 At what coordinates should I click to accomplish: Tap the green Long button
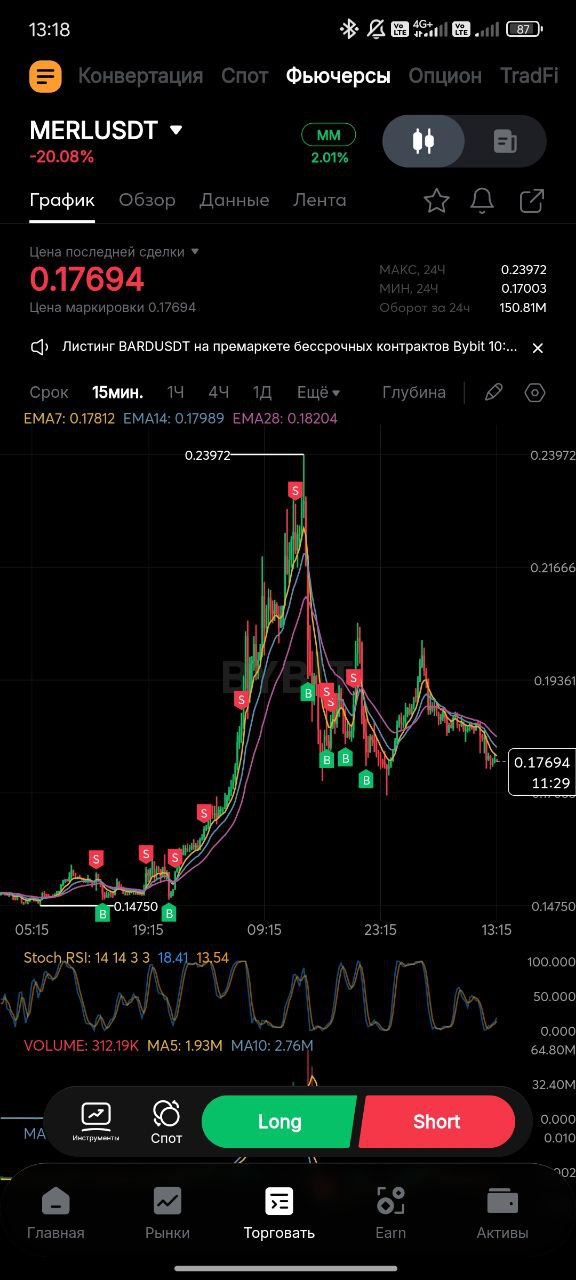(279, 1122)
